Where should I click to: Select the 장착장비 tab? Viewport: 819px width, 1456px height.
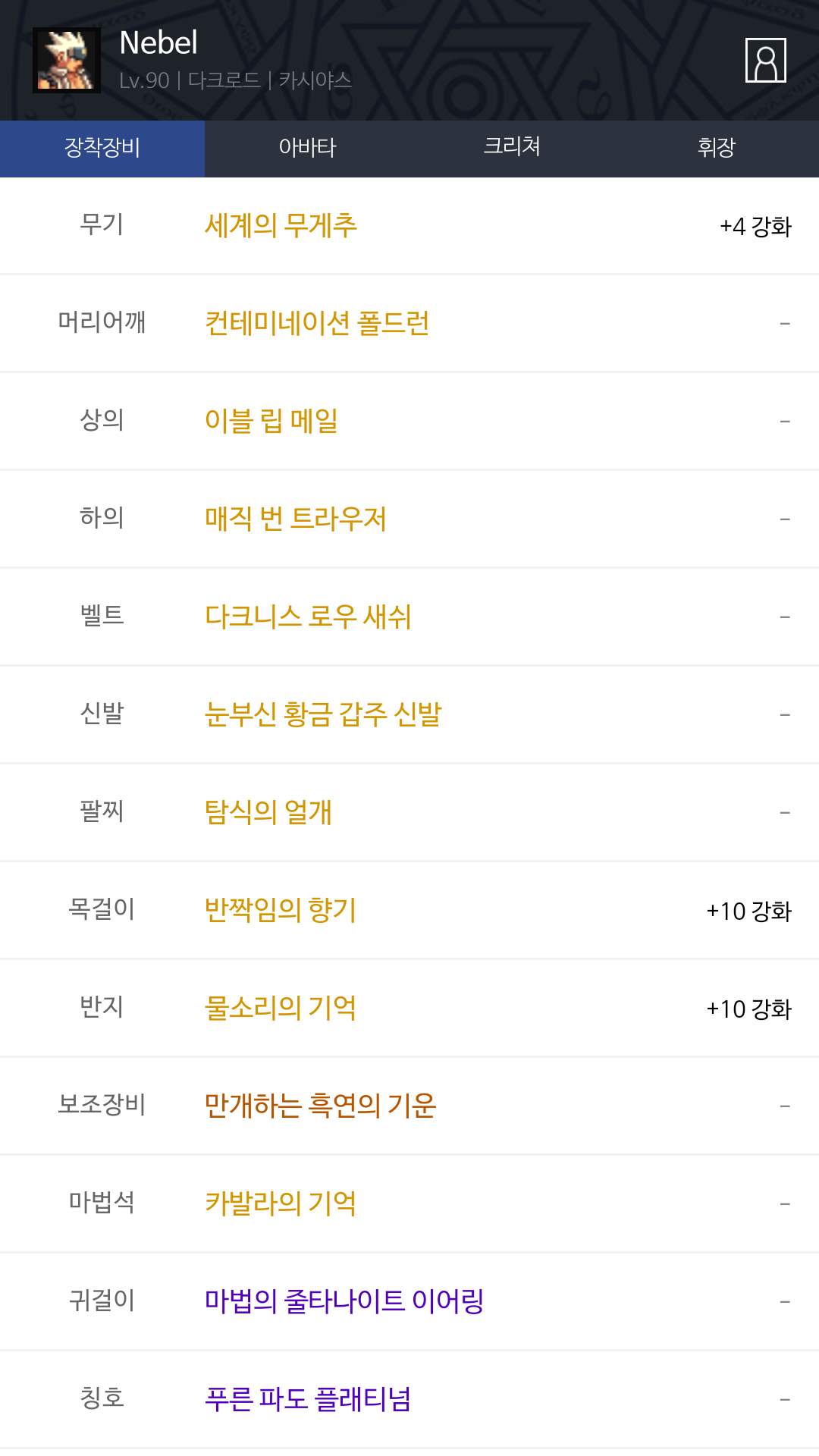coord(102,148)
